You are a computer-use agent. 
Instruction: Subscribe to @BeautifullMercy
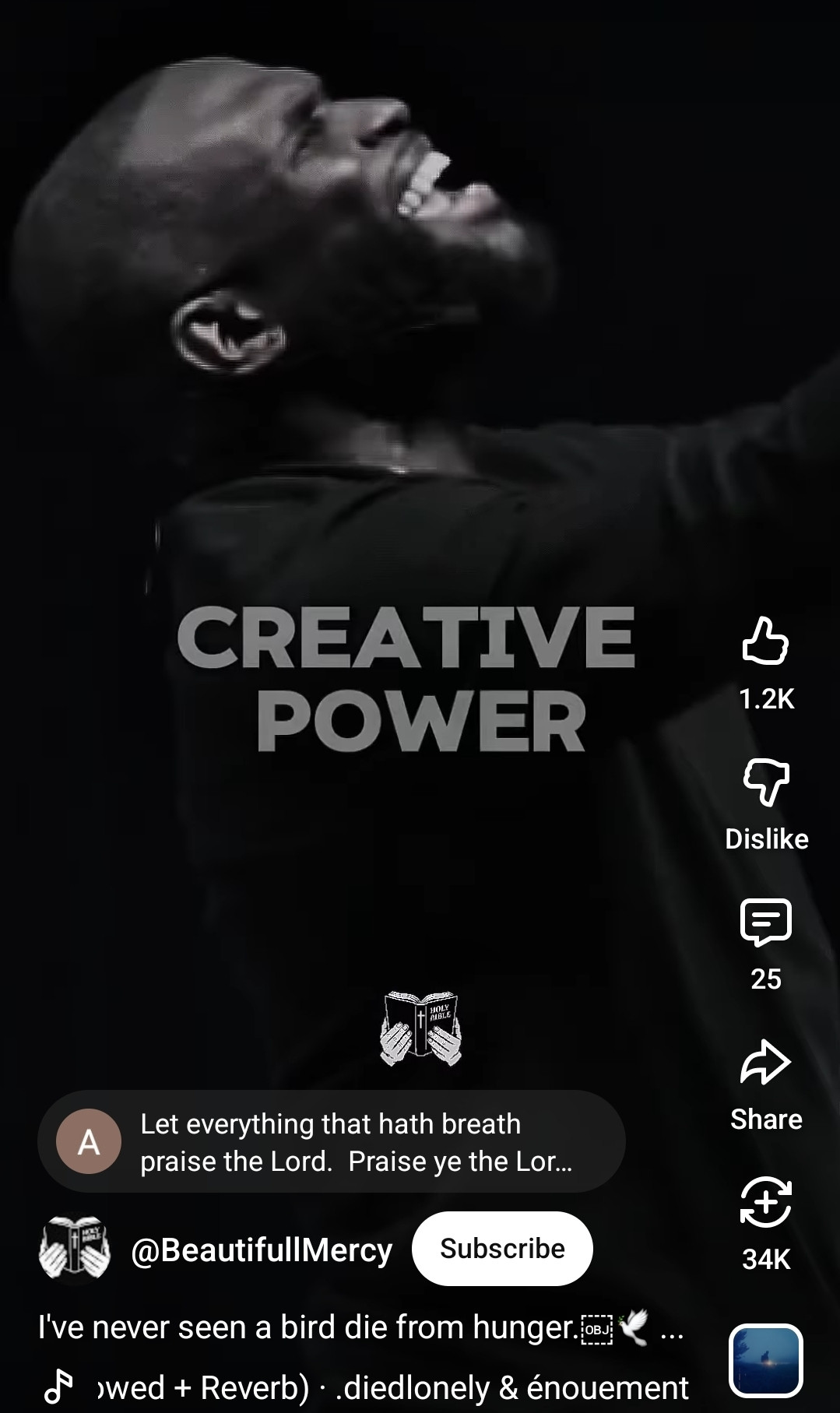click(x=502, y=1249)
